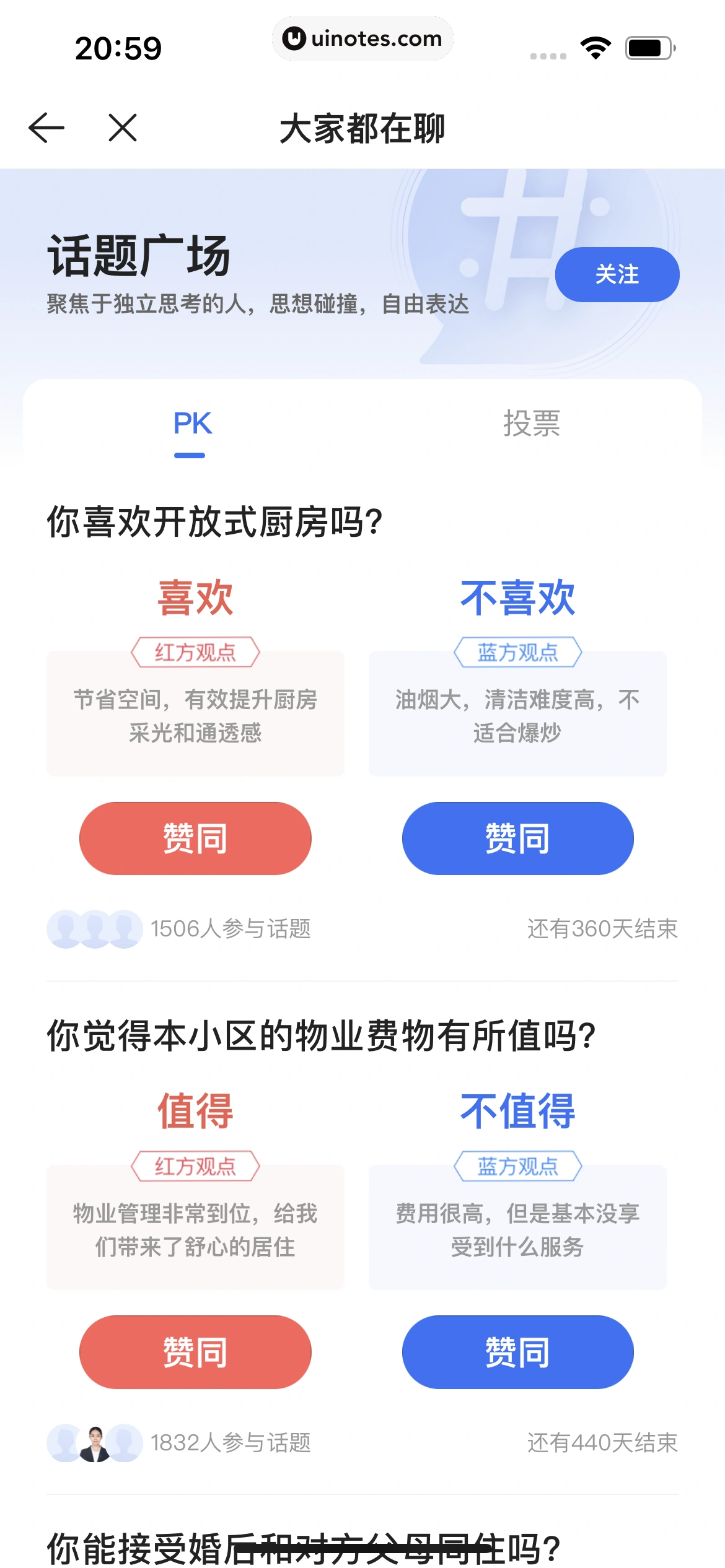Open the topic 你觉得本小区的物业费物有所值吗?
This screenshot has width=725, height=1568.
[321, 1036]
